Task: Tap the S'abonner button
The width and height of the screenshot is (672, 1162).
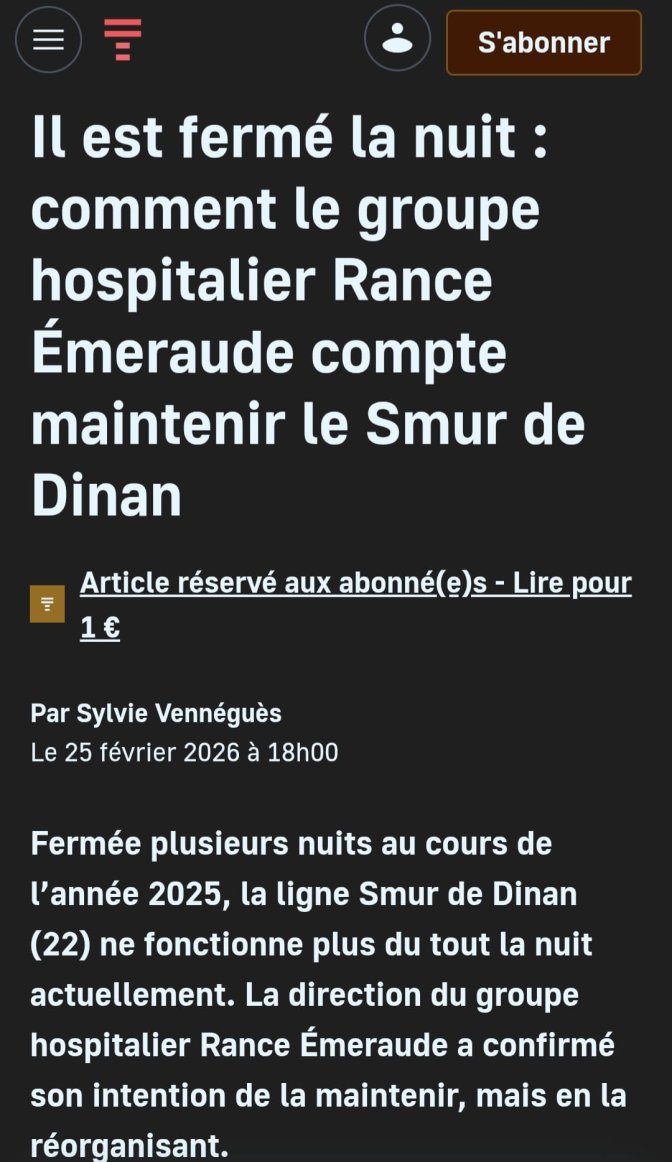Action: click(543, 42)
